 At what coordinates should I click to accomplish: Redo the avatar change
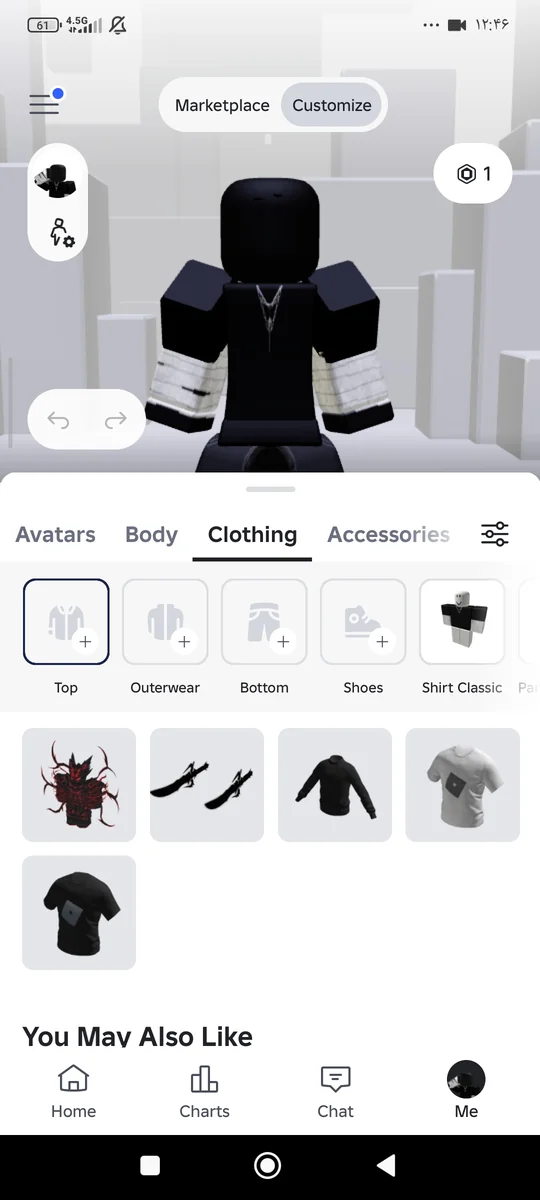coord(116,420)
